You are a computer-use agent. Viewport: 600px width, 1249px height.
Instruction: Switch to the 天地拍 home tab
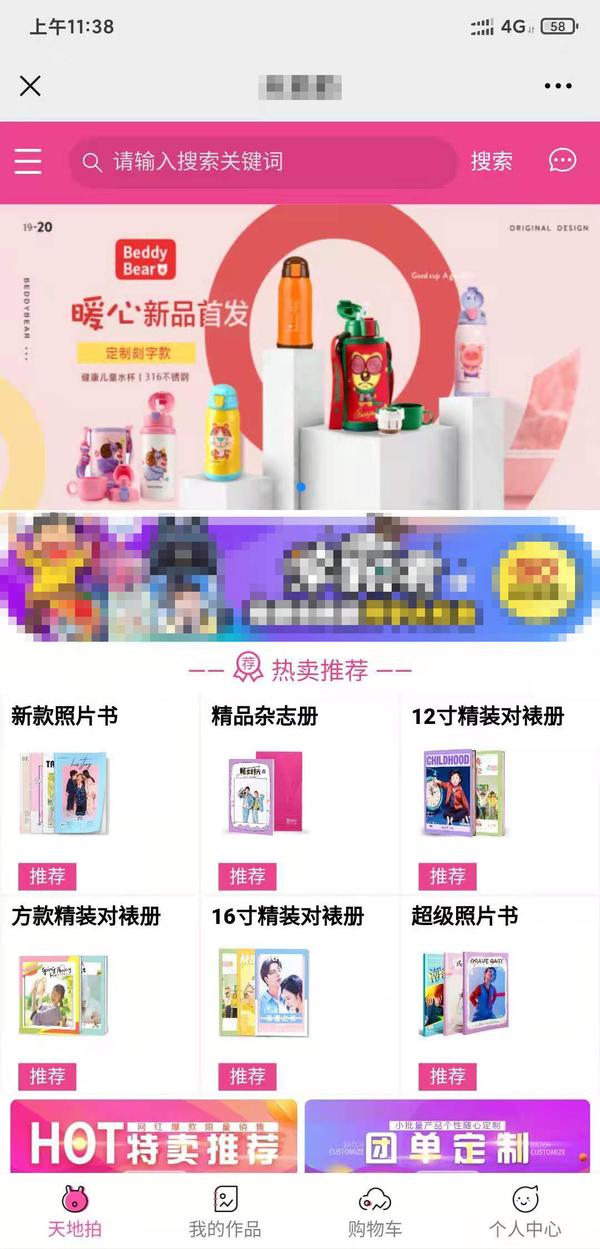[75, 1212]
